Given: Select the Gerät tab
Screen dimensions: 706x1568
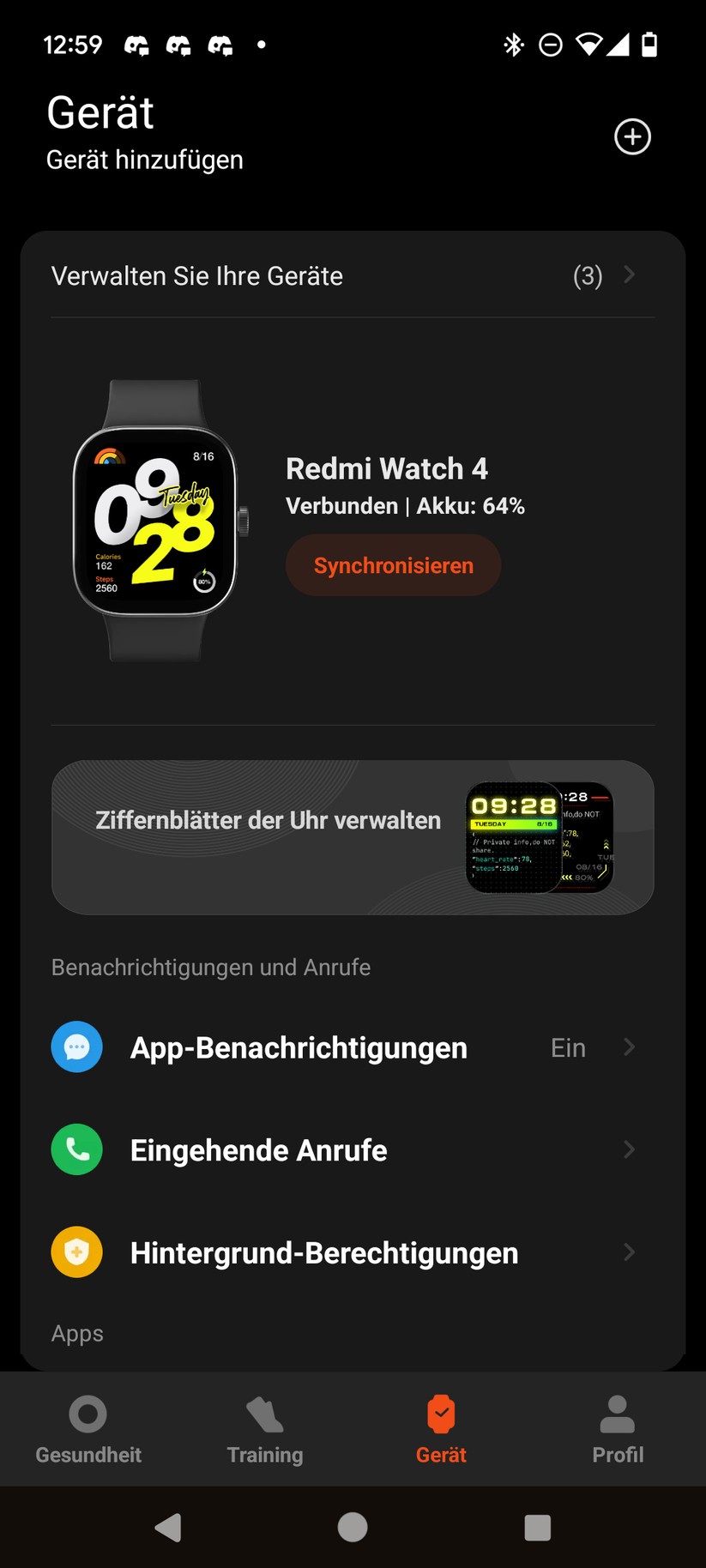Looking at the screenshot, I should 441,1430.
